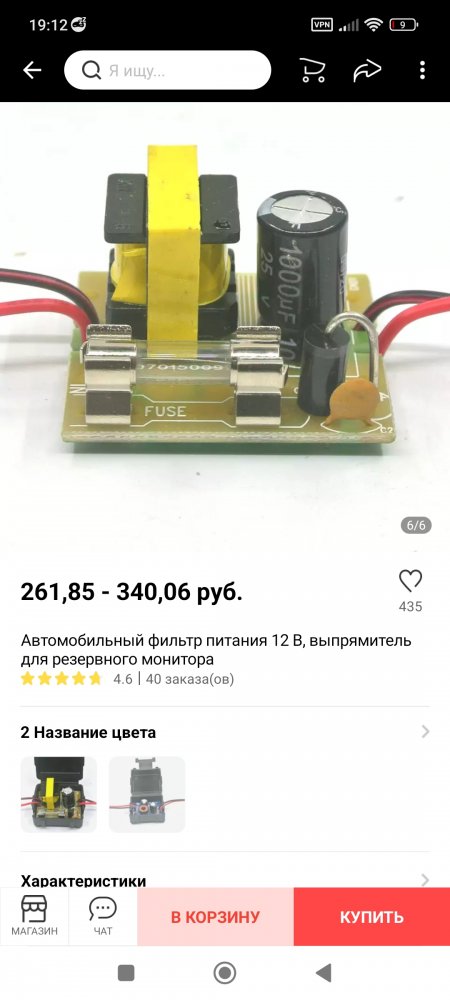This screenshot has height=1000, width=450.
Task: Open the shopping cart icon
Action: point(313,70)
